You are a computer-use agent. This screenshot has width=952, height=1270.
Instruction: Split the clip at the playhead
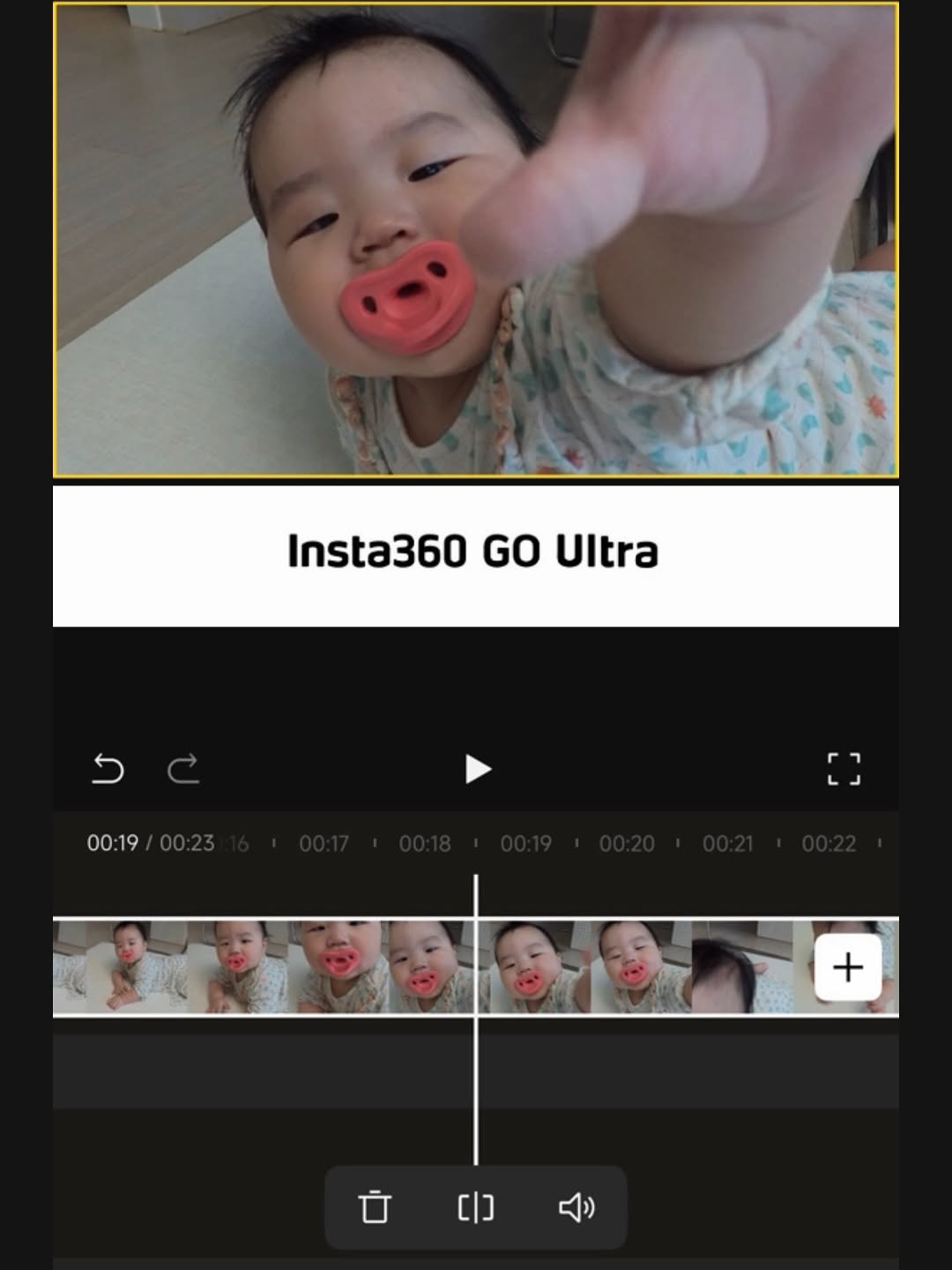[476, 1207]
